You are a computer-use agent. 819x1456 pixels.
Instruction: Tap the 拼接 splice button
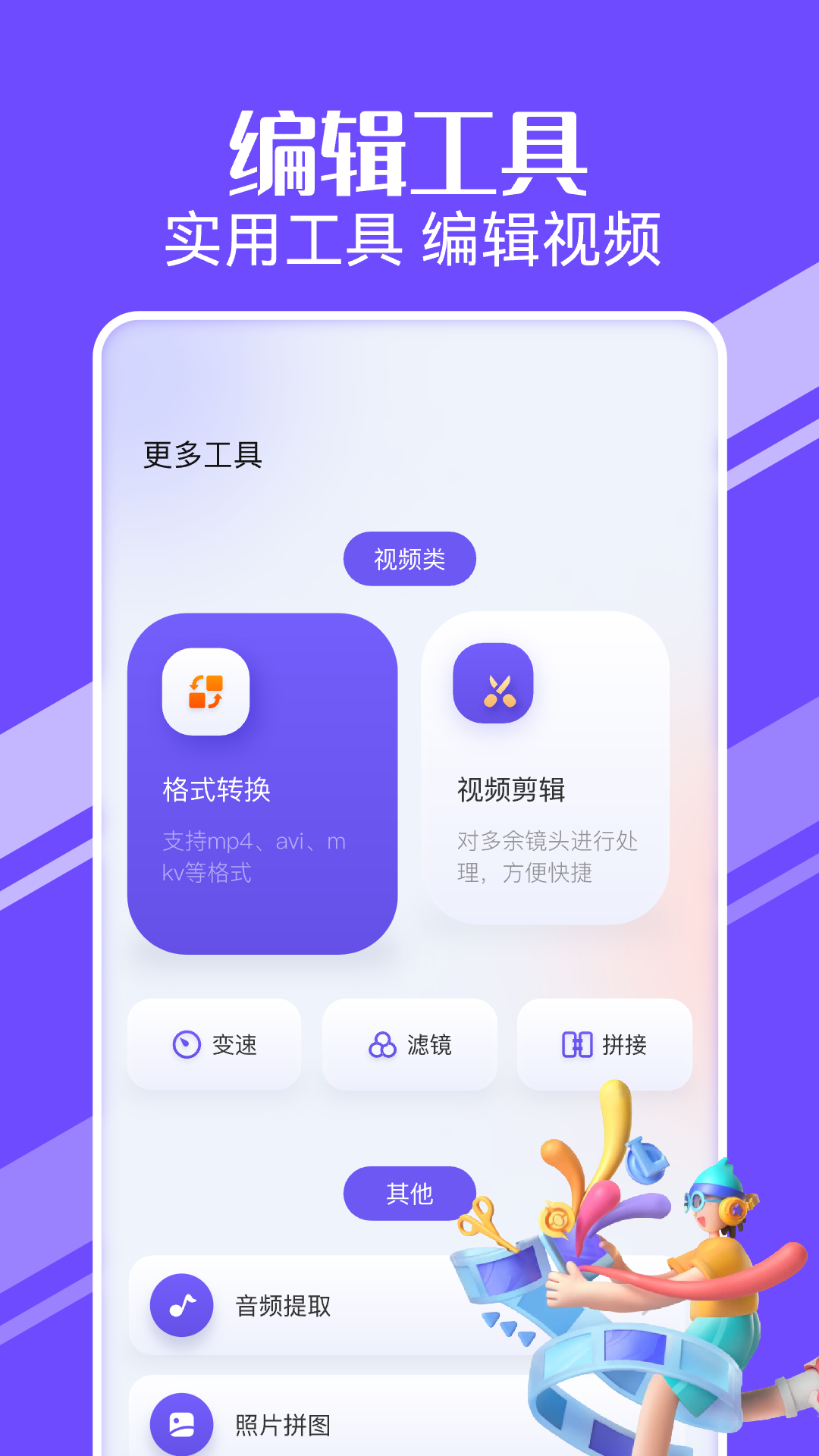coord(604,1045)
